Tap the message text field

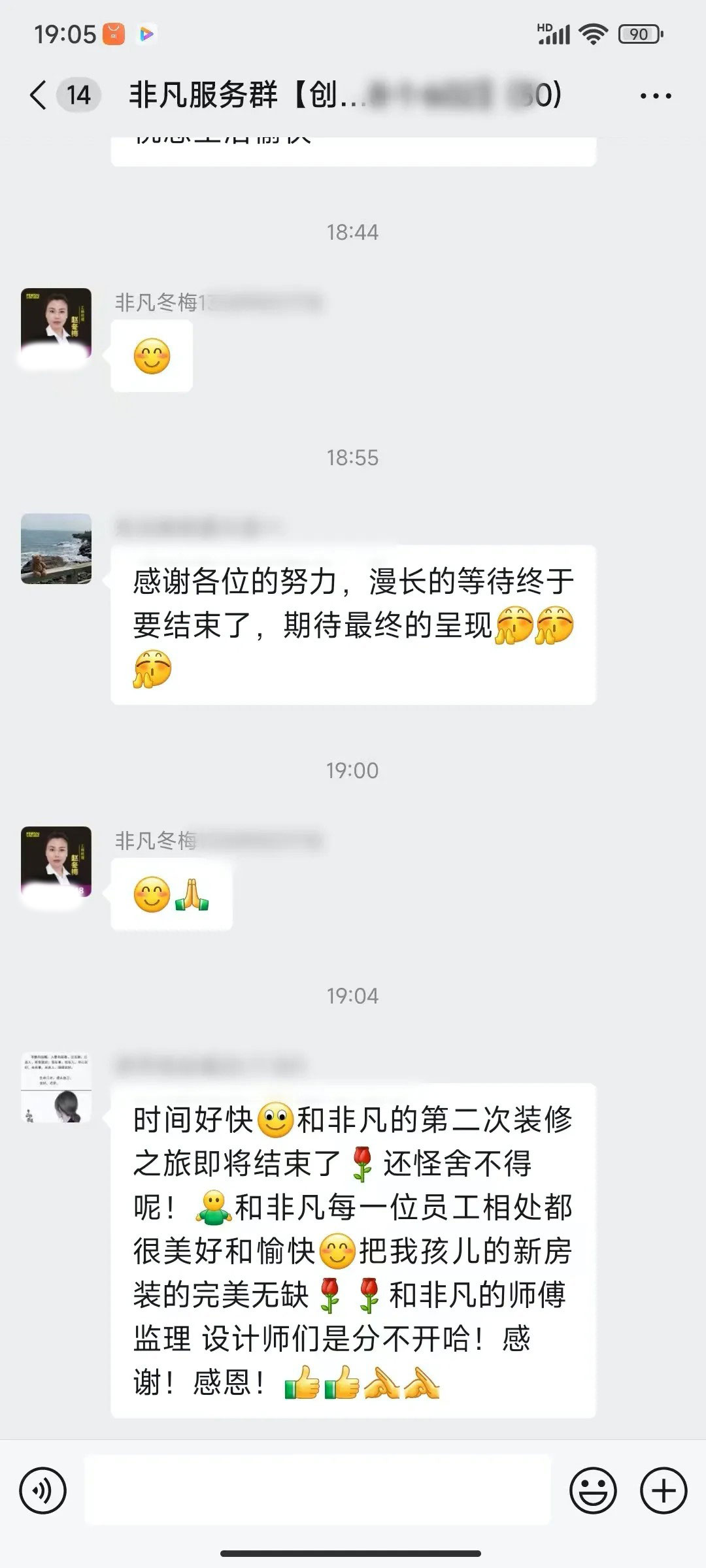(x=318, y=1490)
